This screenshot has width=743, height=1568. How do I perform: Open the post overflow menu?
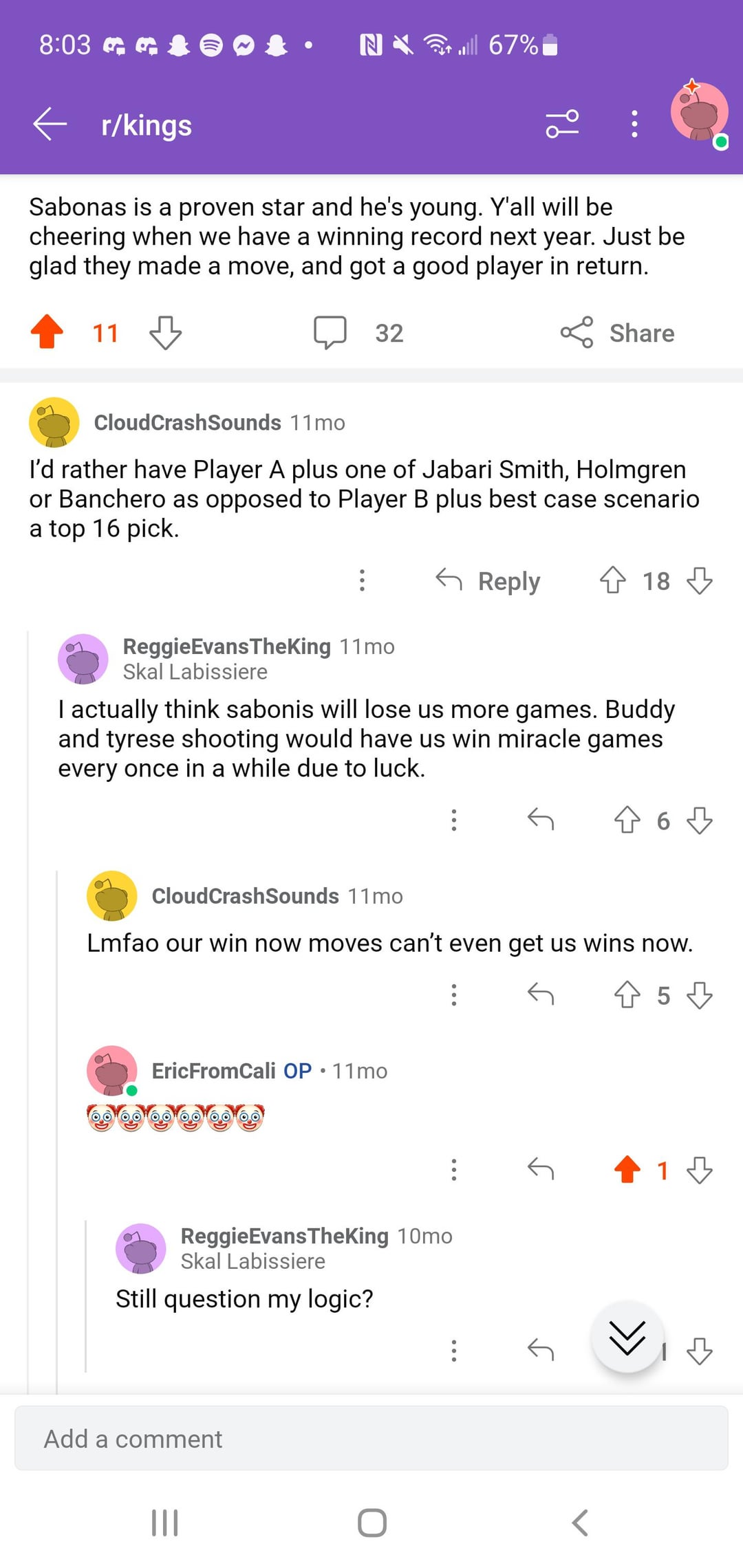[x=634, y=124]
